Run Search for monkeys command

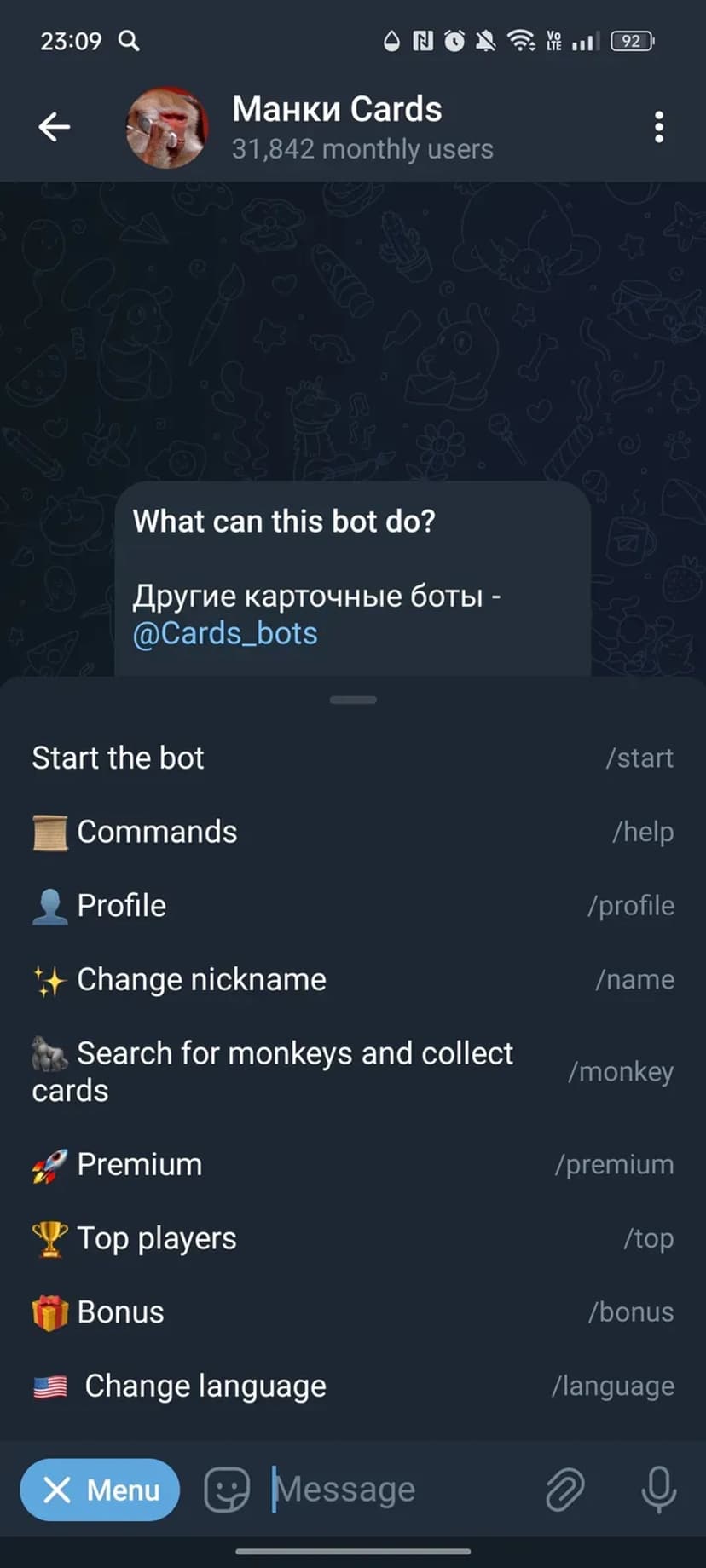(x=352, y=1071)
